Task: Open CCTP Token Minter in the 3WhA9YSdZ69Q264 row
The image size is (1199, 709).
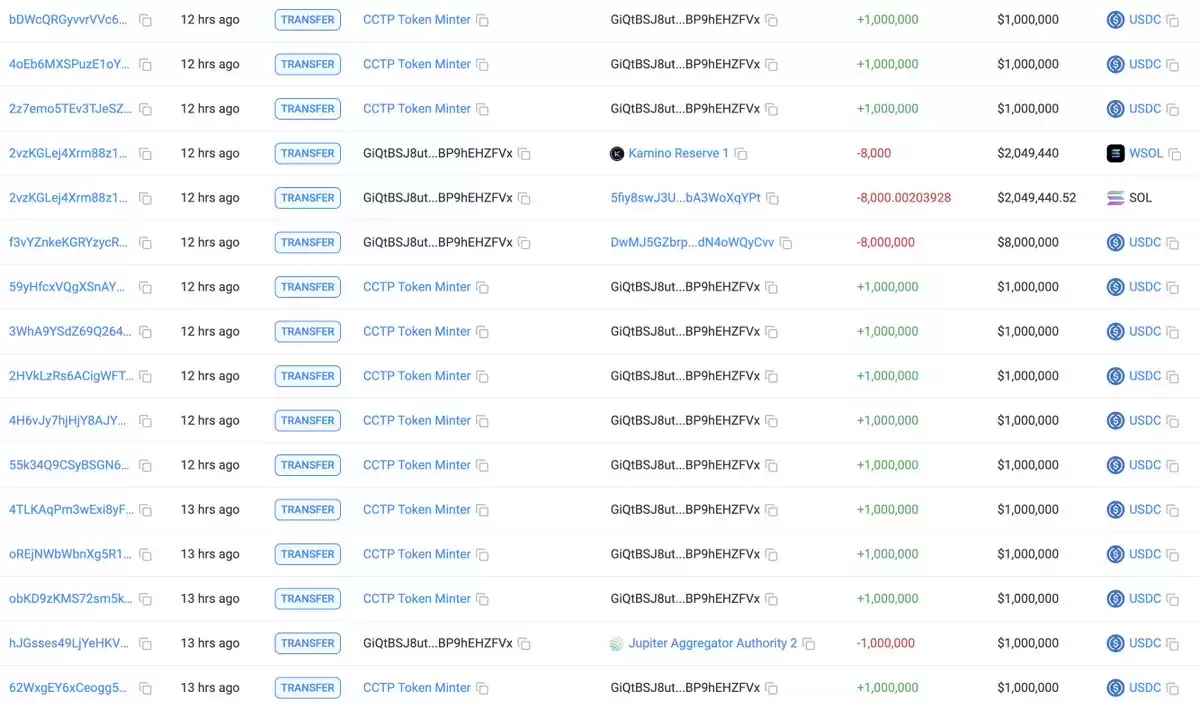Action: click(x=416, y=331)
